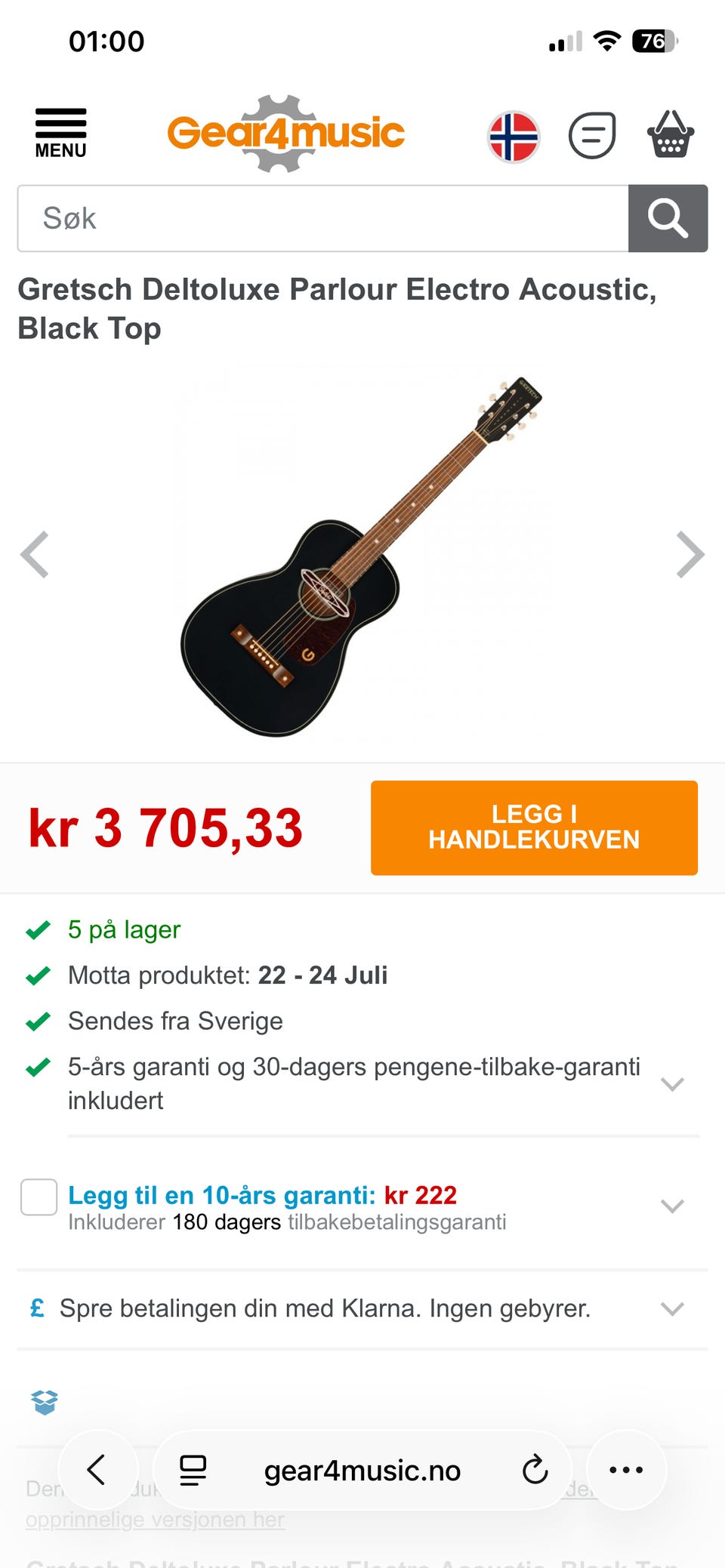Tap the gear4music.no address bar
The width and height of the screenshot is (725, 1568).
tap(362, 1470)
